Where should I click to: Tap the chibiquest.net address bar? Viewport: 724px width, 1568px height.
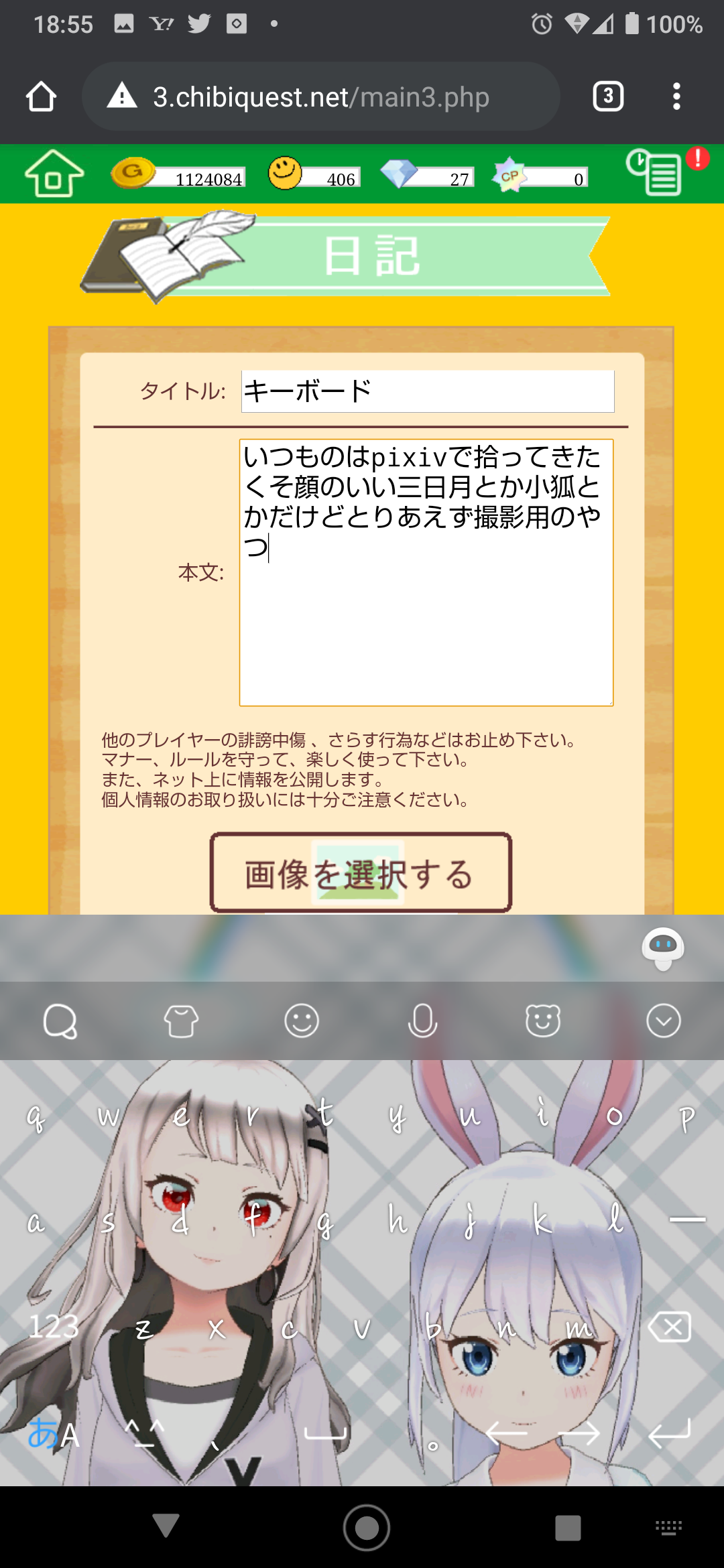(320, 97)
